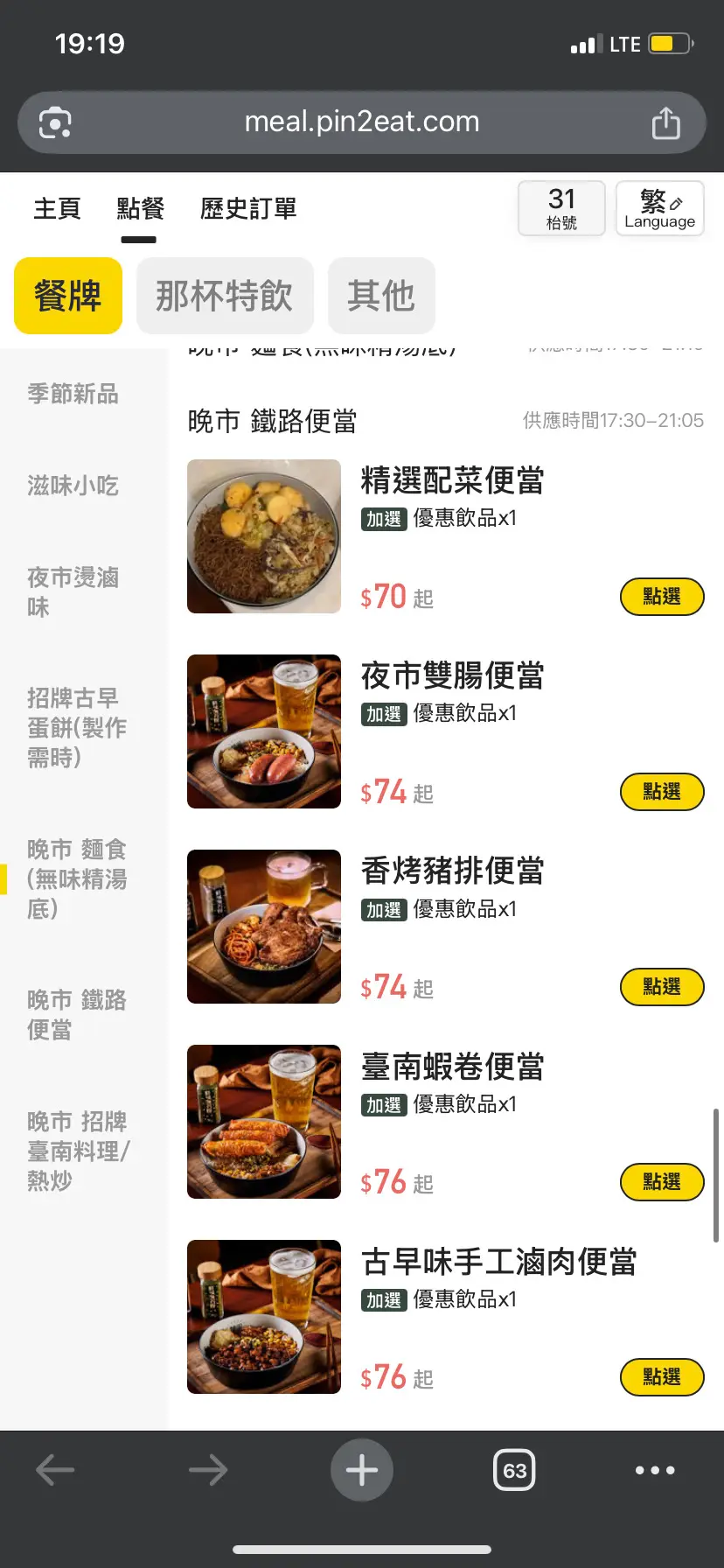Screen dimensions: 724x1568
Task: Jump to 夜市燙滷味 section
Action: [73, 592]
